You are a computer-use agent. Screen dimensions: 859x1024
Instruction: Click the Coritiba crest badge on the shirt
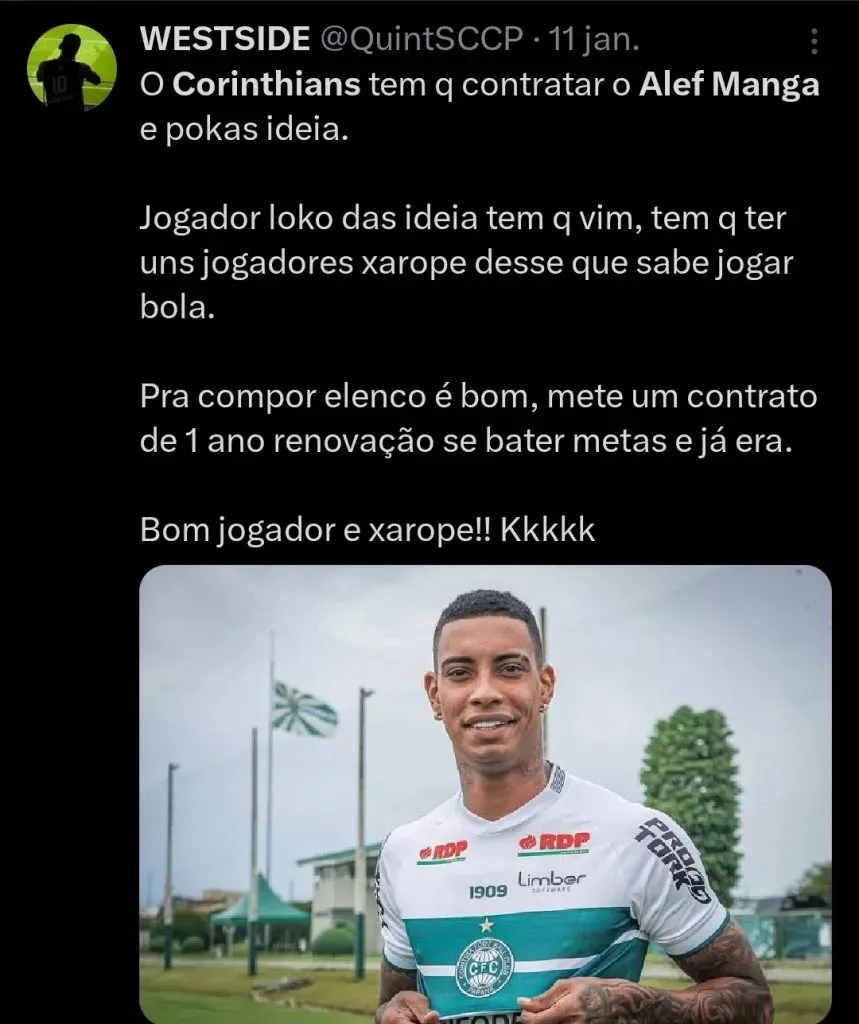pyautogui.click(x=487, y=965)
